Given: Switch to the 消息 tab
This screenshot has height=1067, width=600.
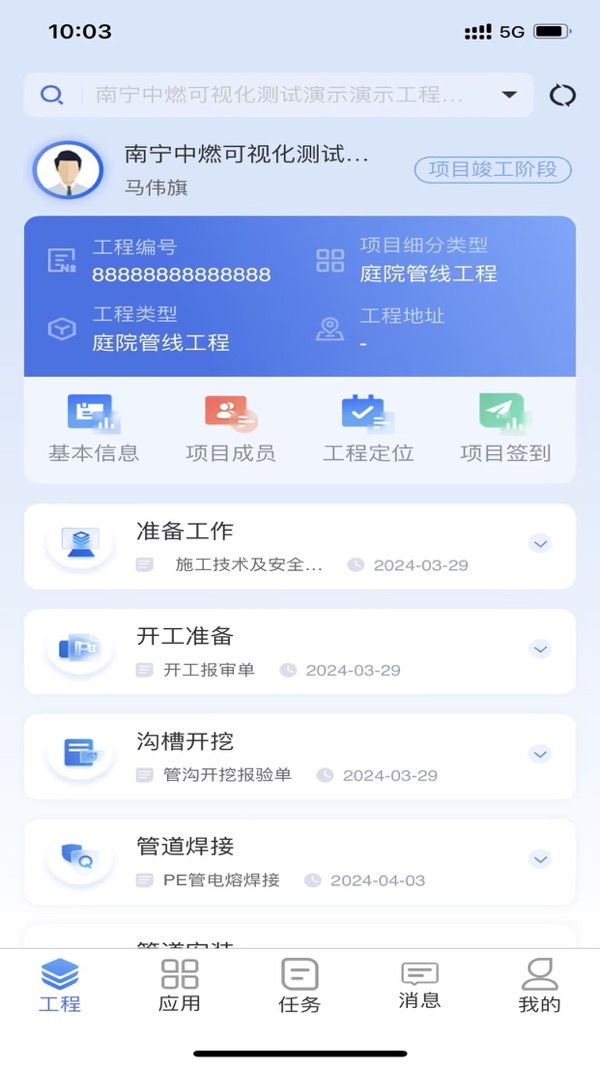Looking at the screenshot, I should (419, 985).
